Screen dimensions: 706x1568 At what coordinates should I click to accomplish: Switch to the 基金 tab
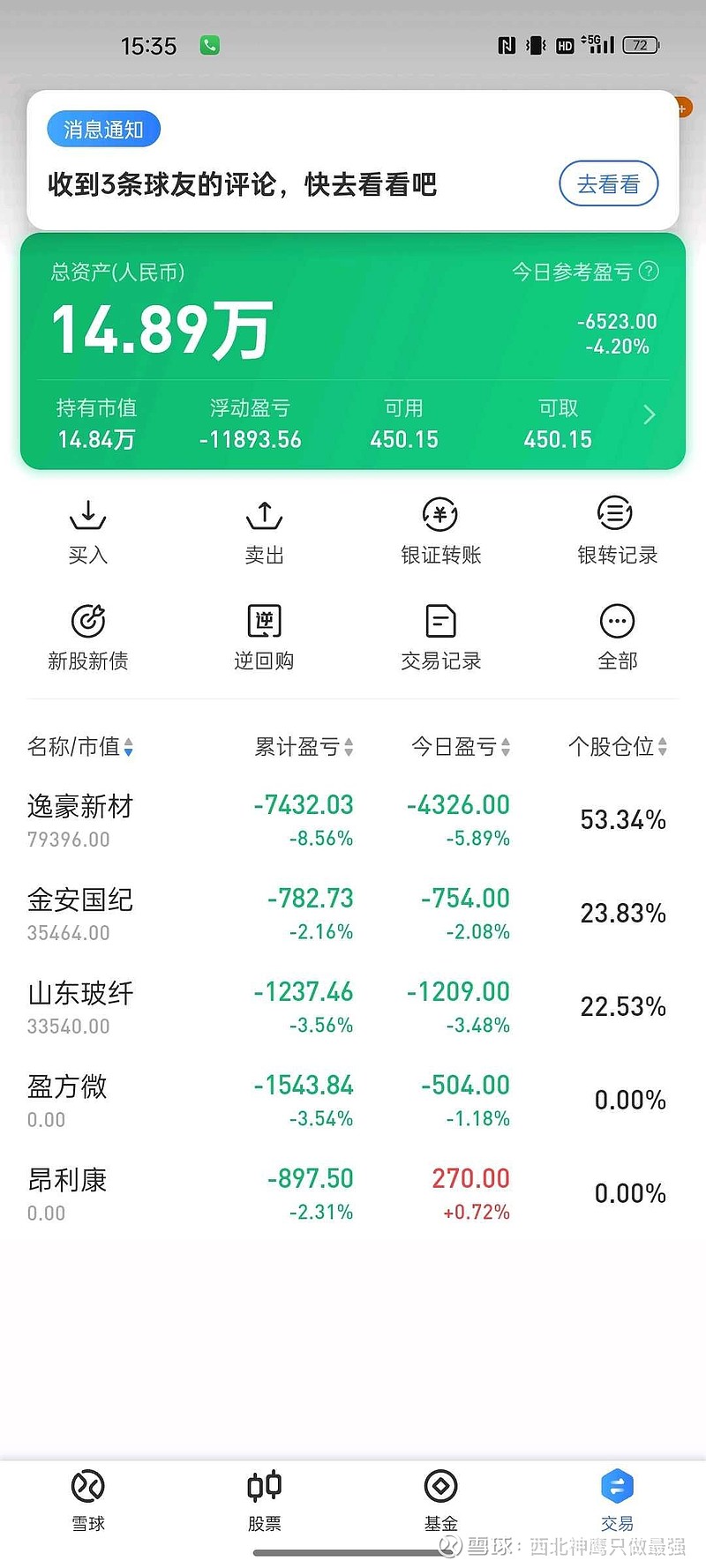(440, 1500)
